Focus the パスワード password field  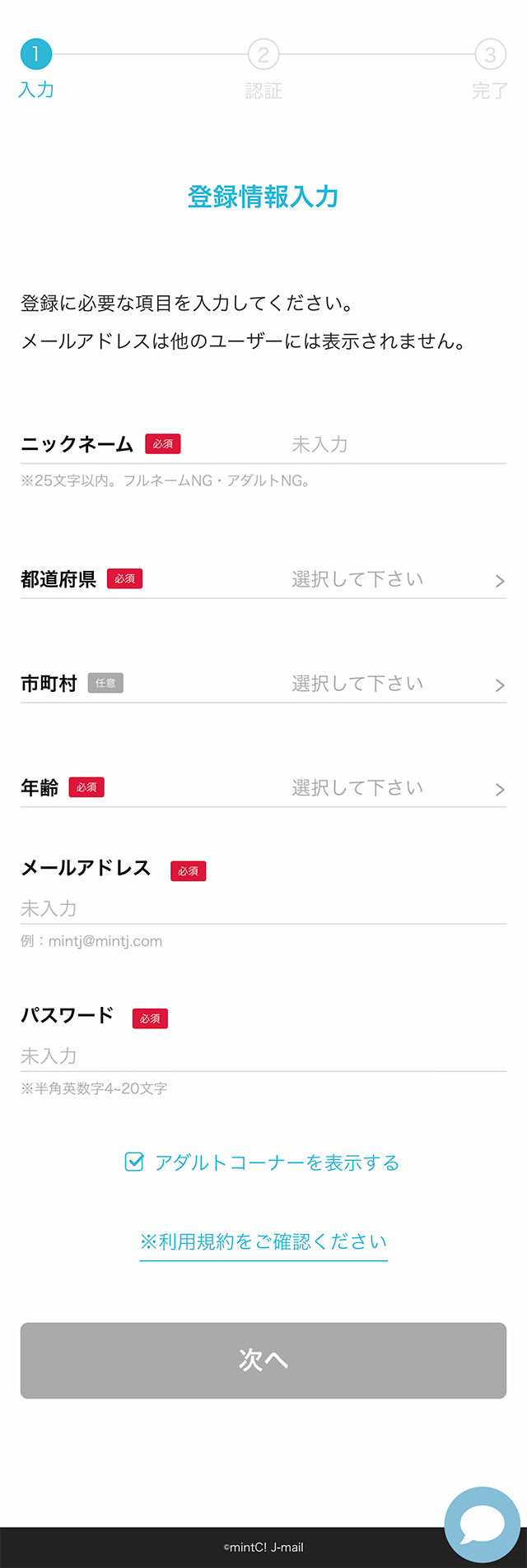[x=263, y=1056]
